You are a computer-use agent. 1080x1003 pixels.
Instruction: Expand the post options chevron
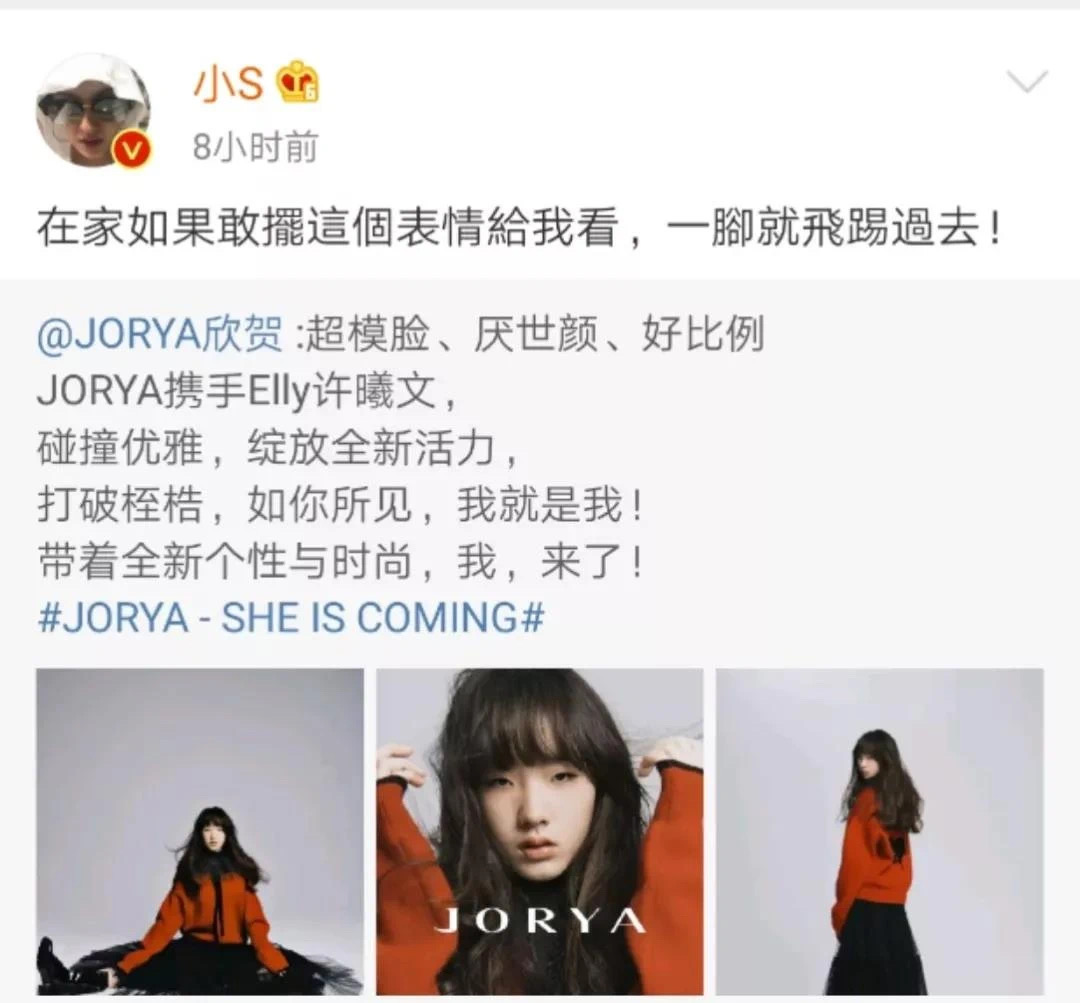1027,83
